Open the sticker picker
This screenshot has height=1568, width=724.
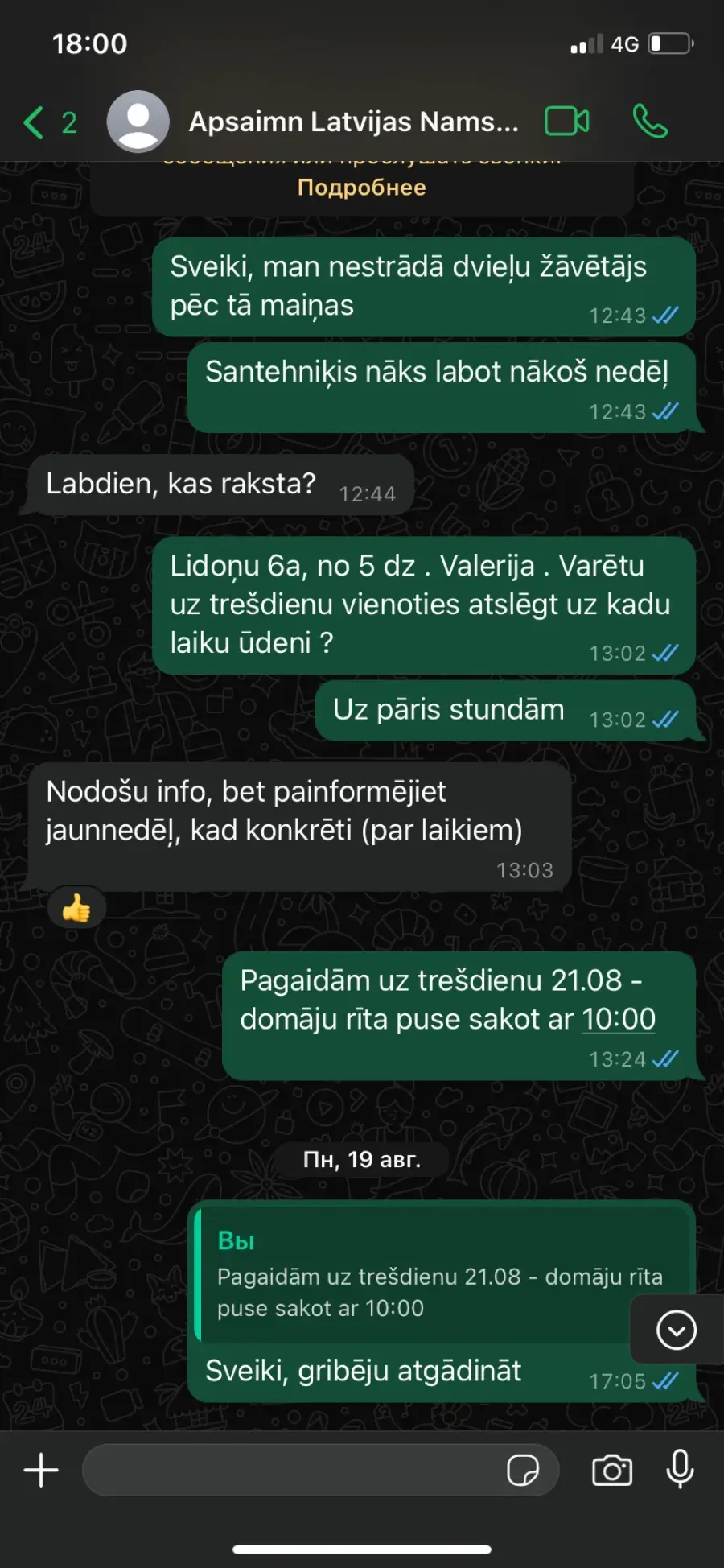pyautogui.click(x=523, y=1470)
